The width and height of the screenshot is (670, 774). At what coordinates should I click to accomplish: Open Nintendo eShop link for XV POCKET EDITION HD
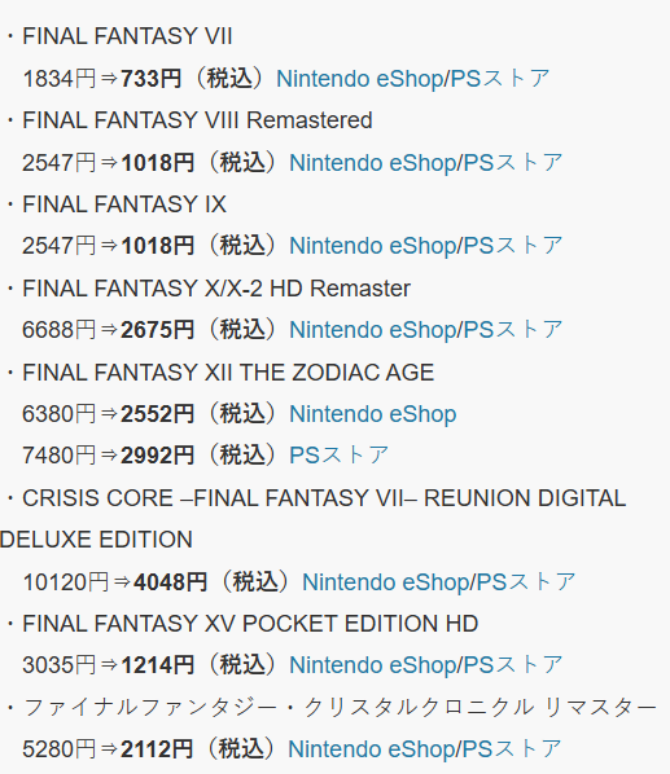coord(372,665)
